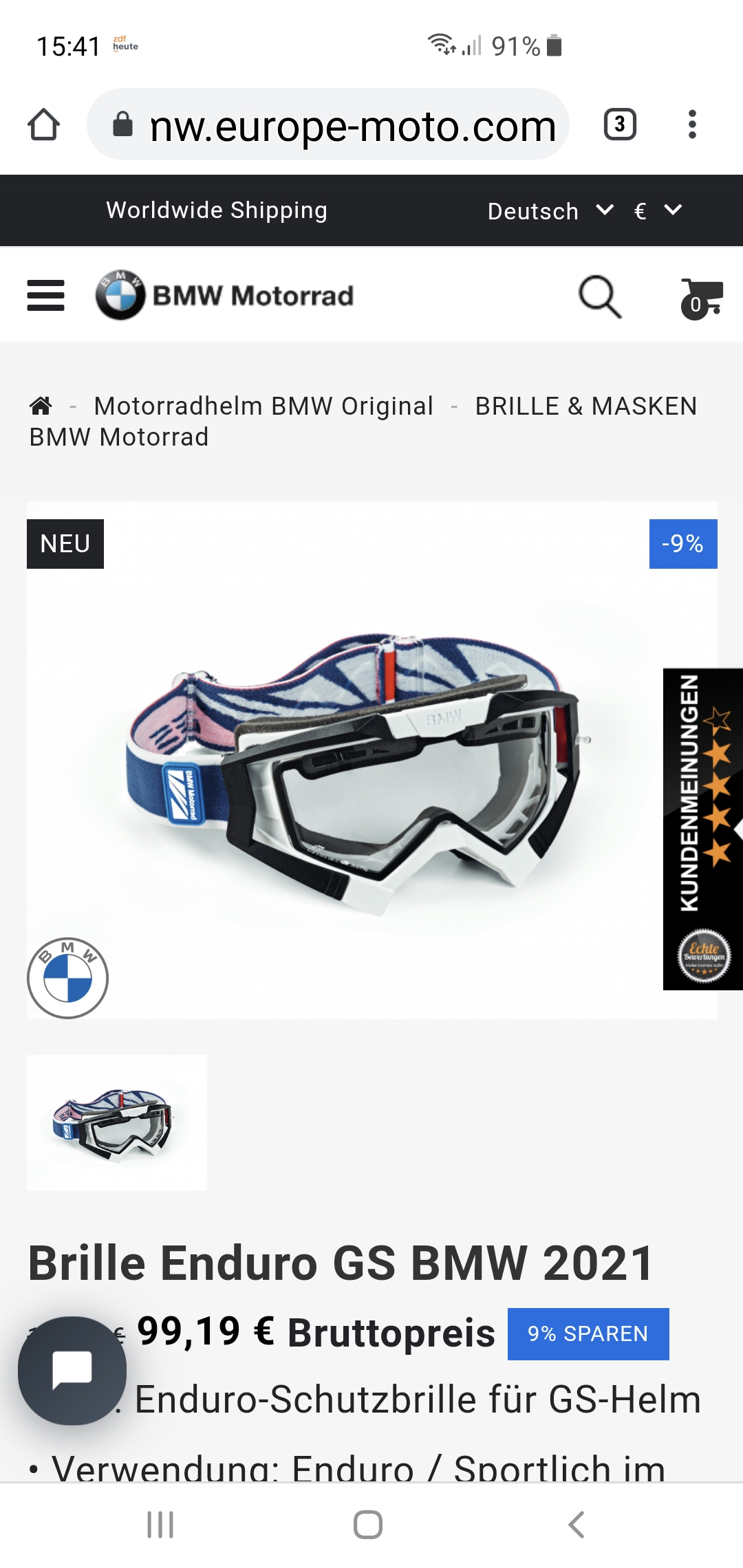Screen dimensions: 743x1568
Task: Open the browser overflow menu
Action: tap(692, 124)
